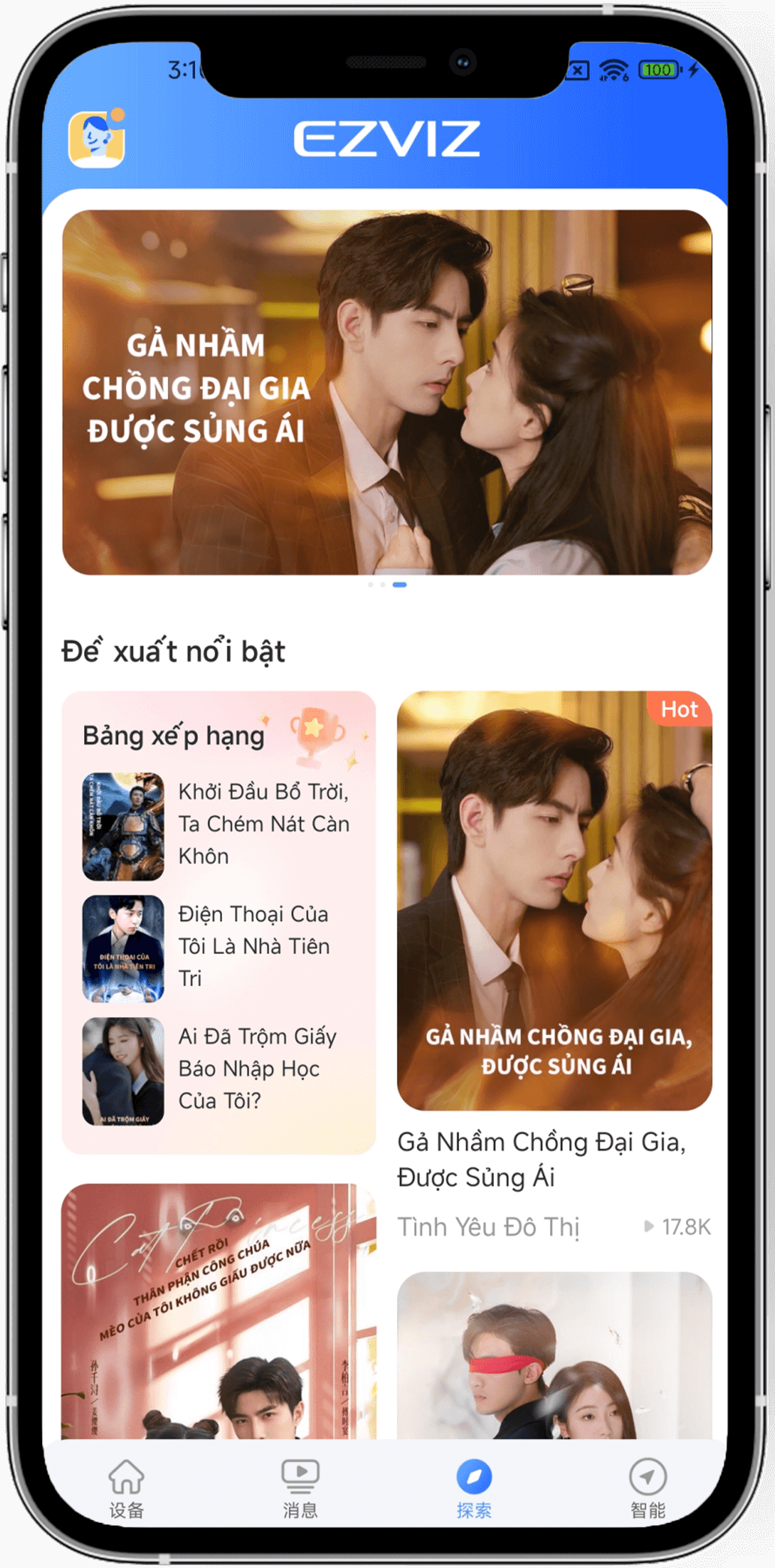Open Khởi Đầu Bổ Trời, Ta Chém Nát Càn Khôn
The width and height of the screenshot is (775, 1568).
point(218,825)
